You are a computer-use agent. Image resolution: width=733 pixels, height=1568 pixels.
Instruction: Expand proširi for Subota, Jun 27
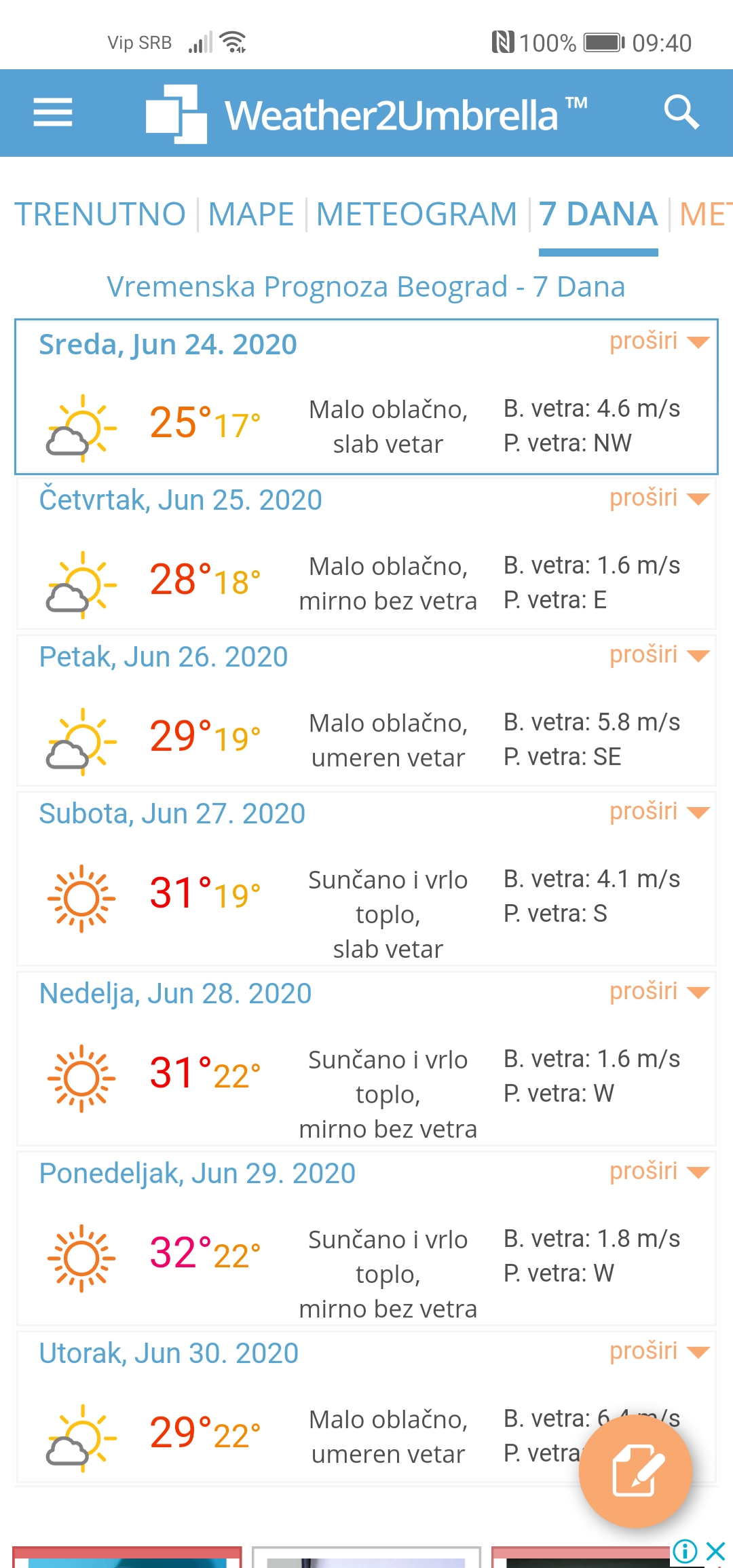(x=659, y=811)
